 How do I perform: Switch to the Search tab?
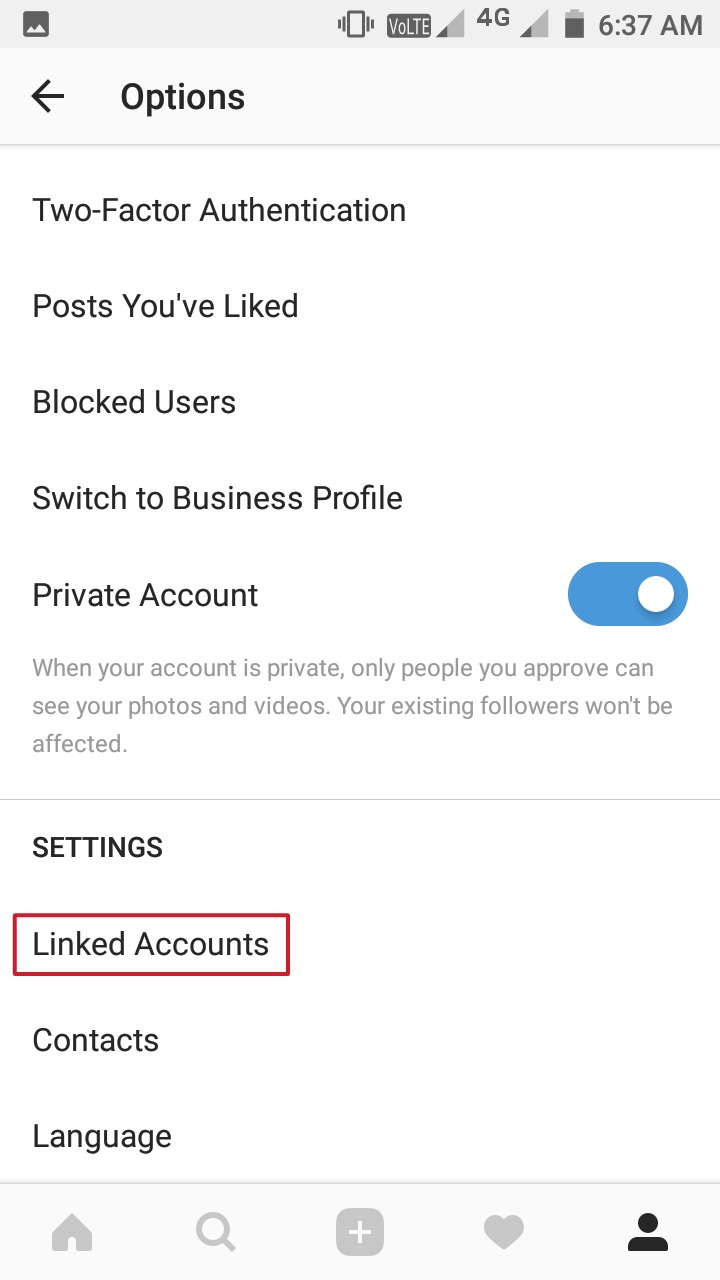click(x=216, y=1232)
